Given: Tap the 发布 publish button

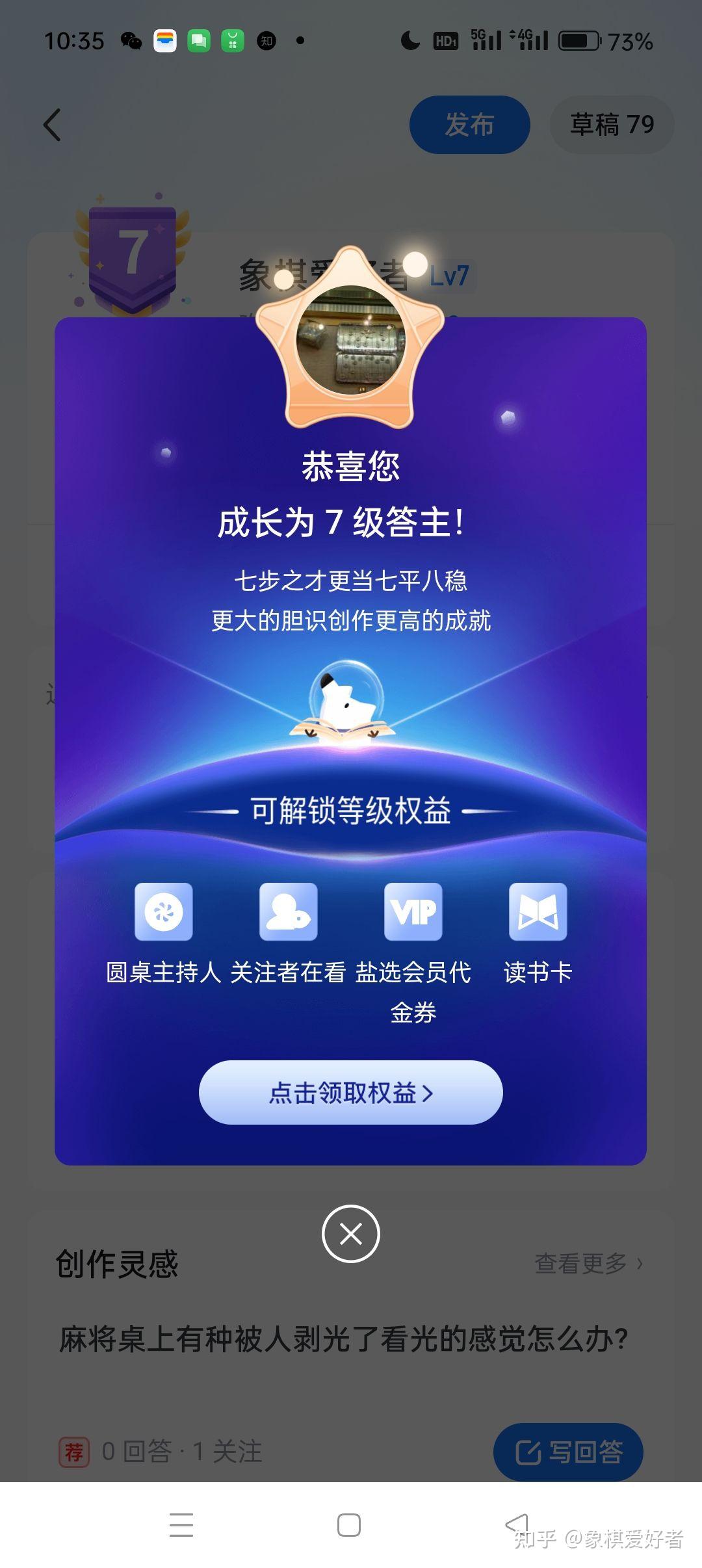Looking at the screenshot, I should point(469,125).
